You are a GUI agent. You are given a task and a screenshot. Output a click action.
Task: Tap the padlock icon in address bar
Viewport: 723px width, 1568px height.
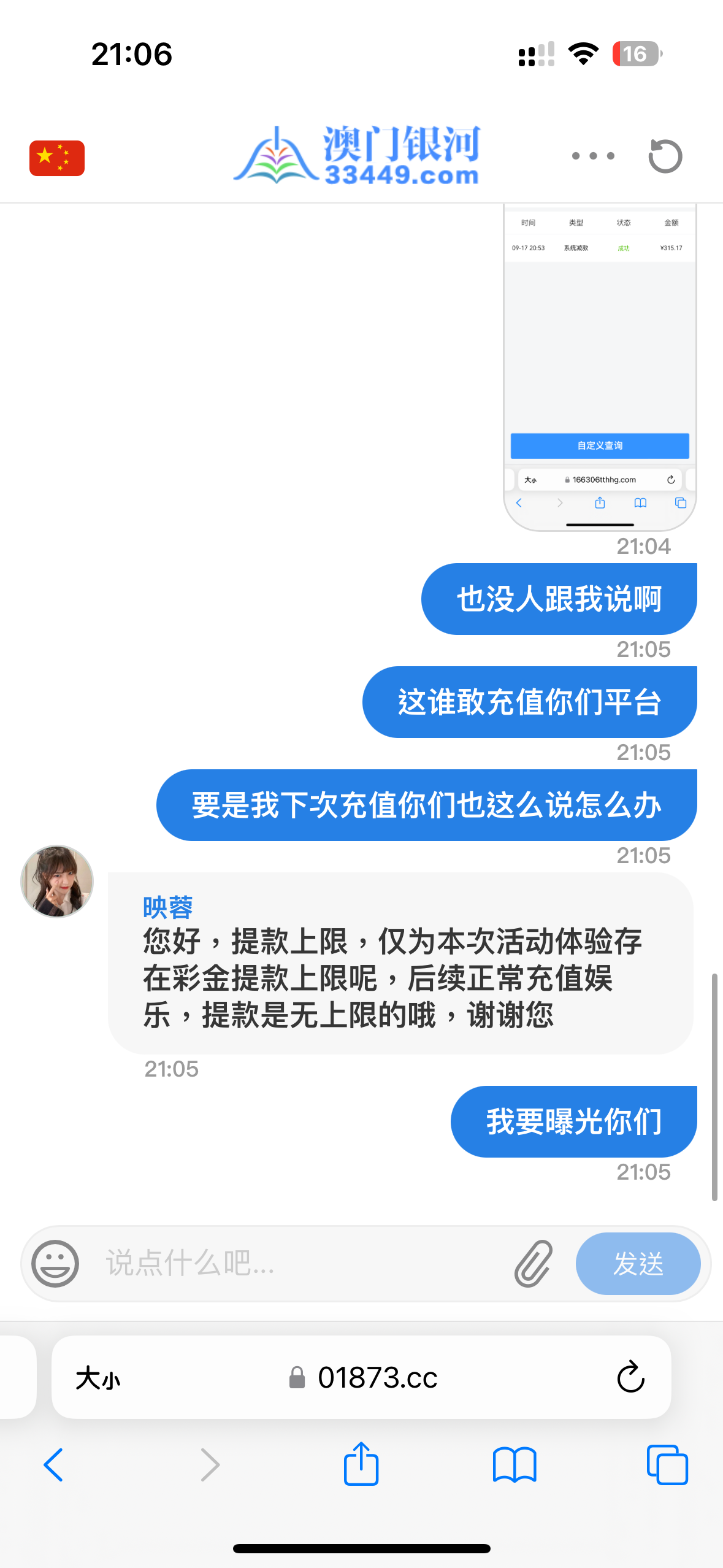[x=296, y=1376]
